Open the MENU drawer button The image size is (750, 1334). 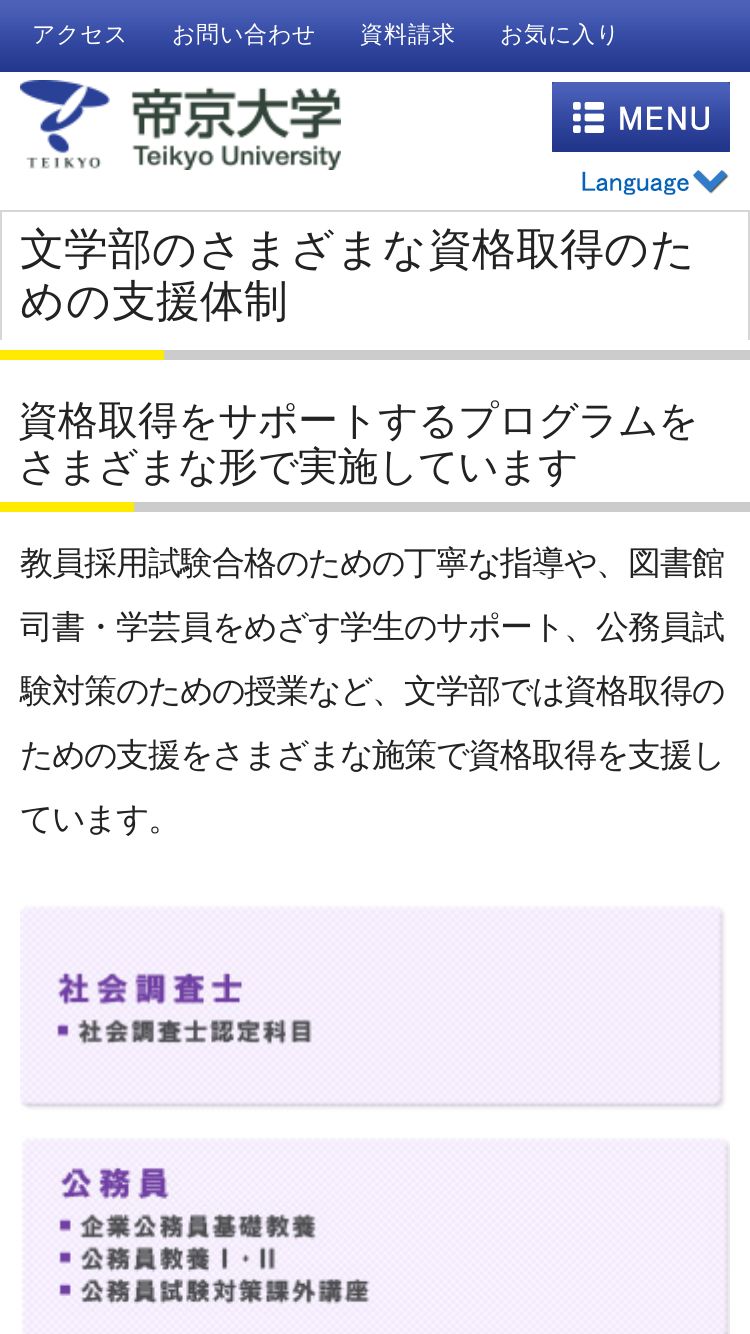(640, 118)
